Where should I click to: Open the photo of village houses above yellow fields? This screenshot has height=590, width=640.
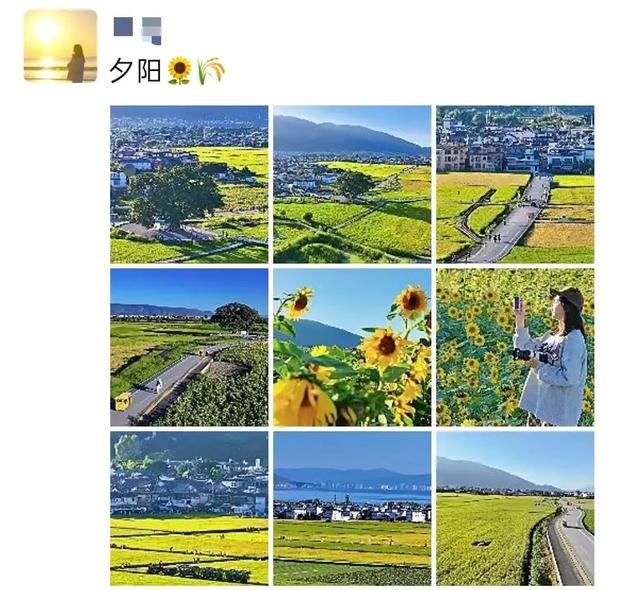pyautogui.click(x=189, y=508)
